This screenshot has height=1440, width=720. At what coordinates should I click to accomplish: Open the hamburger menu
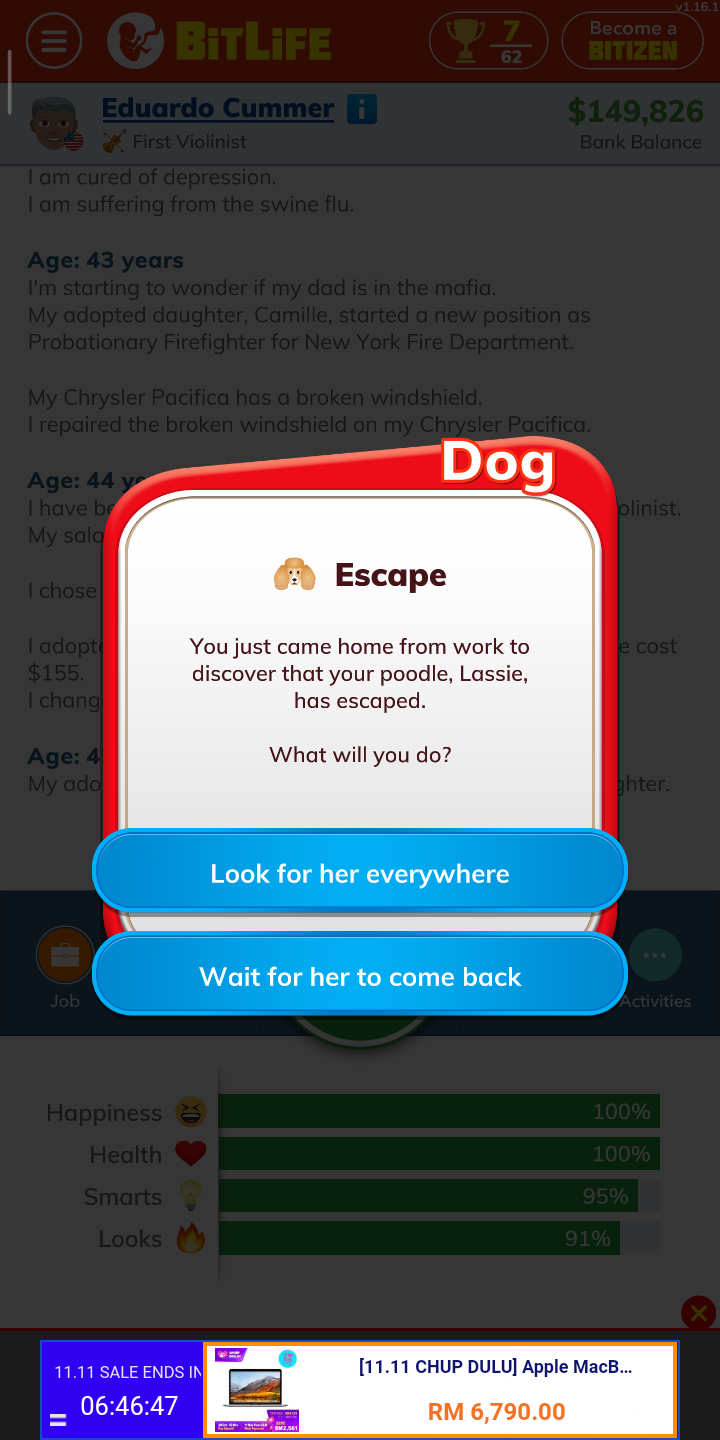coord(54,41)
